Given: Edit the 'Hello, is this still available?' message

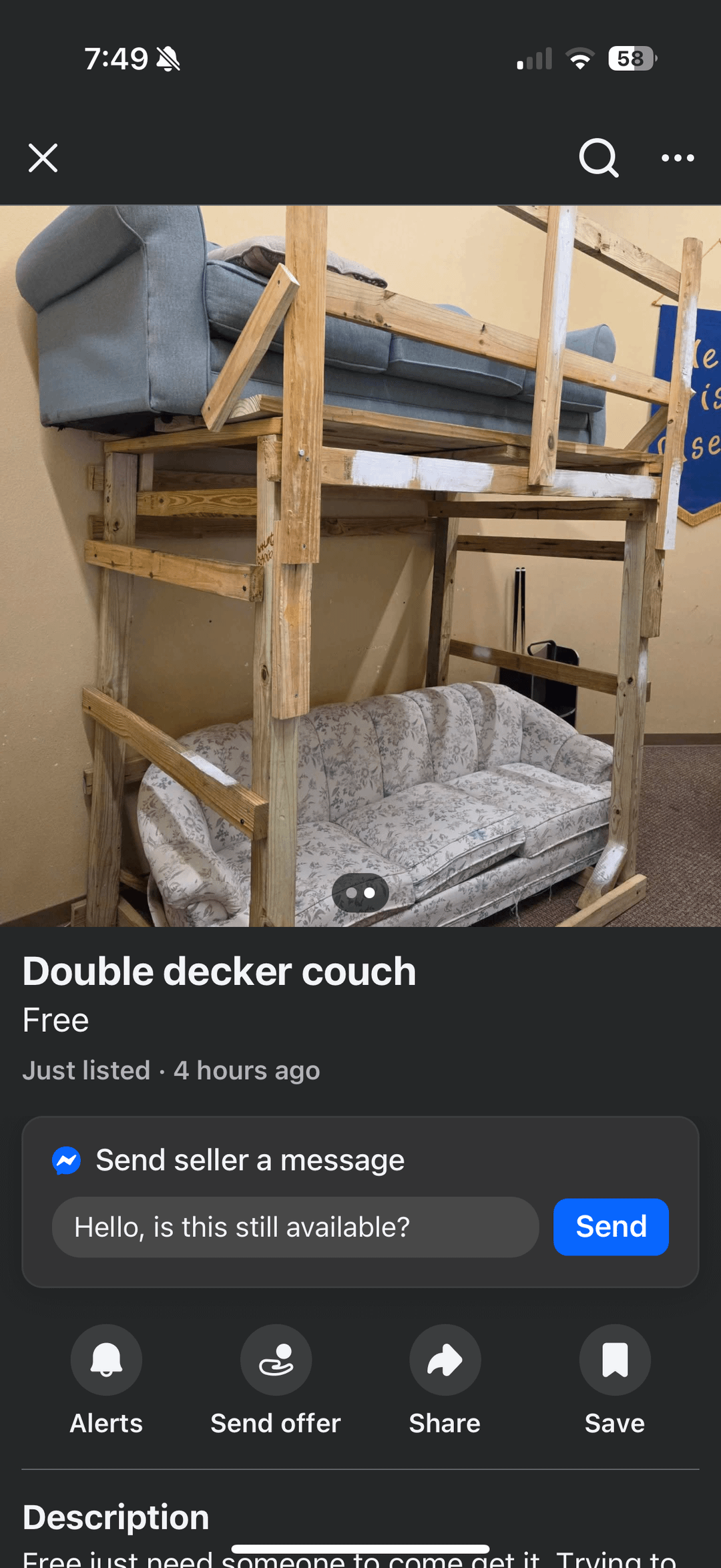Looking at the screenshot, I should [295, 1227].
